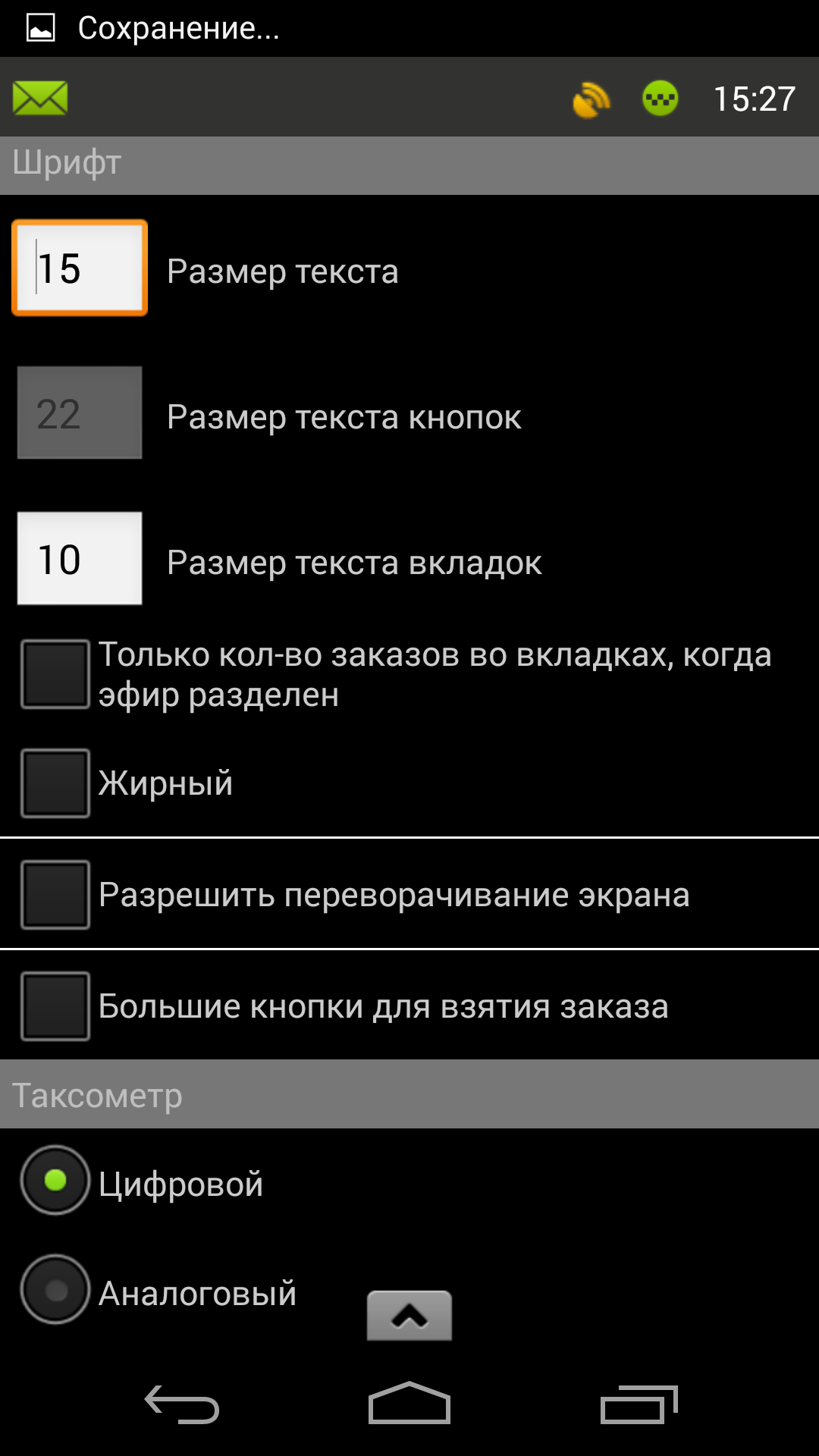Select the Цифровой taximeter option
This screenshot has height=1456, width=819.
[55, 1181]
